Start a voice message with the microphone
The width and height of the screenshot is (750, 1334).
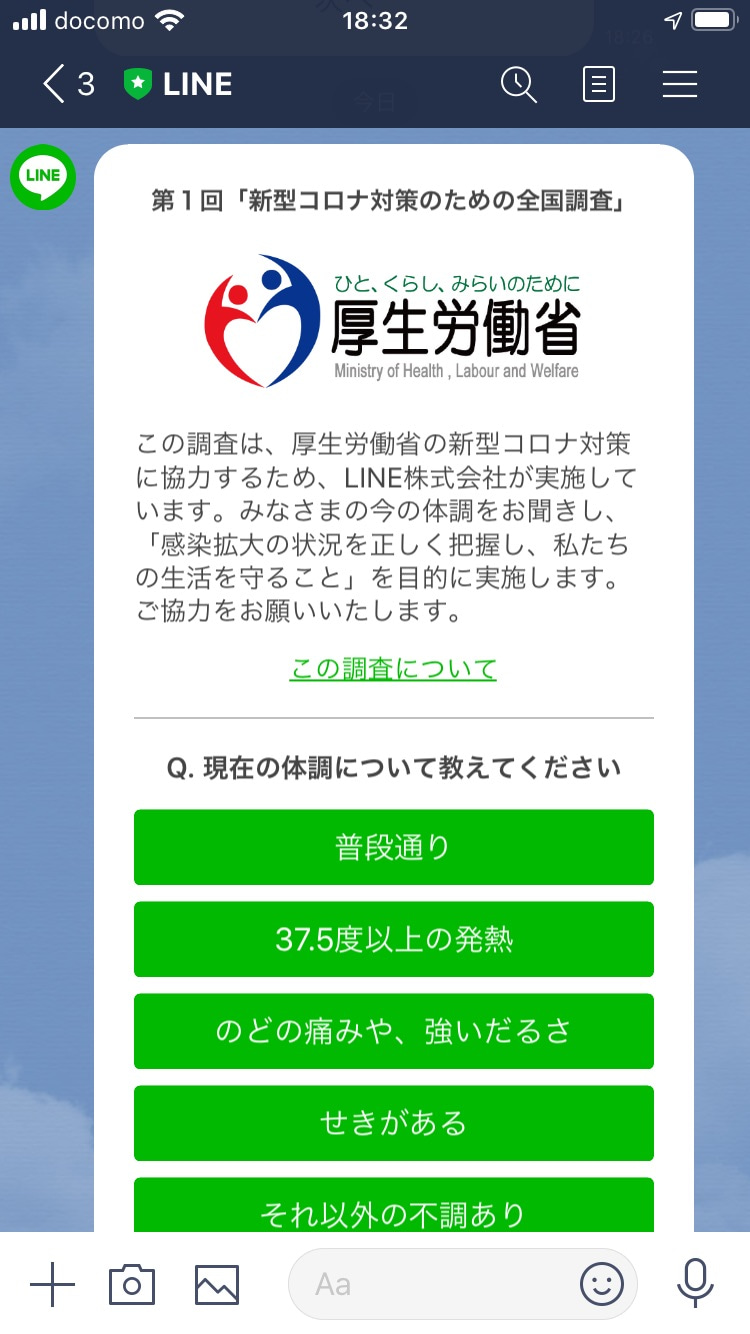click(695, 1284)
